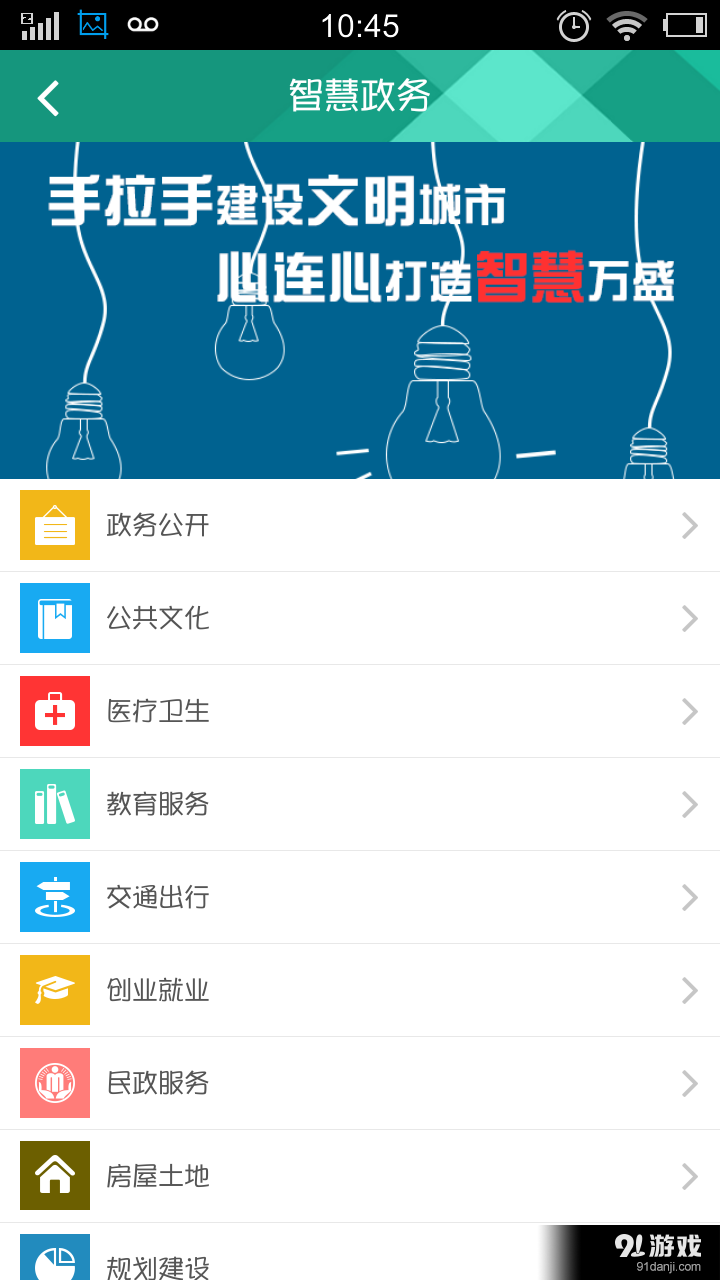Click the 规划建设 pie chart icon
This screenshot has width=720, height=1280.
[x=54, y=1260]
